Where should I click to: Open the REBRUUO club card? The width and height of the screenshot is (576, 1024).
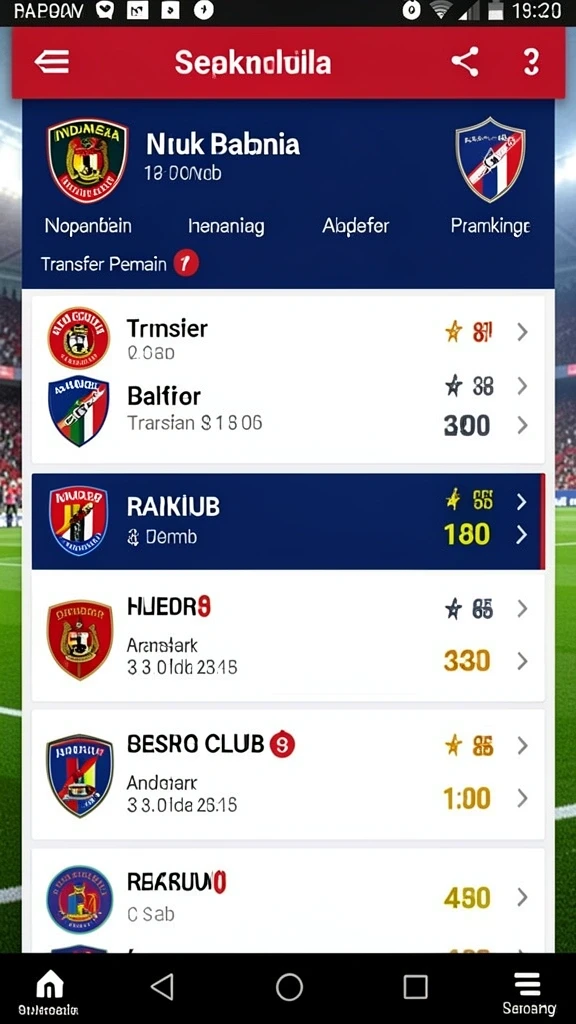coord(288,899)
